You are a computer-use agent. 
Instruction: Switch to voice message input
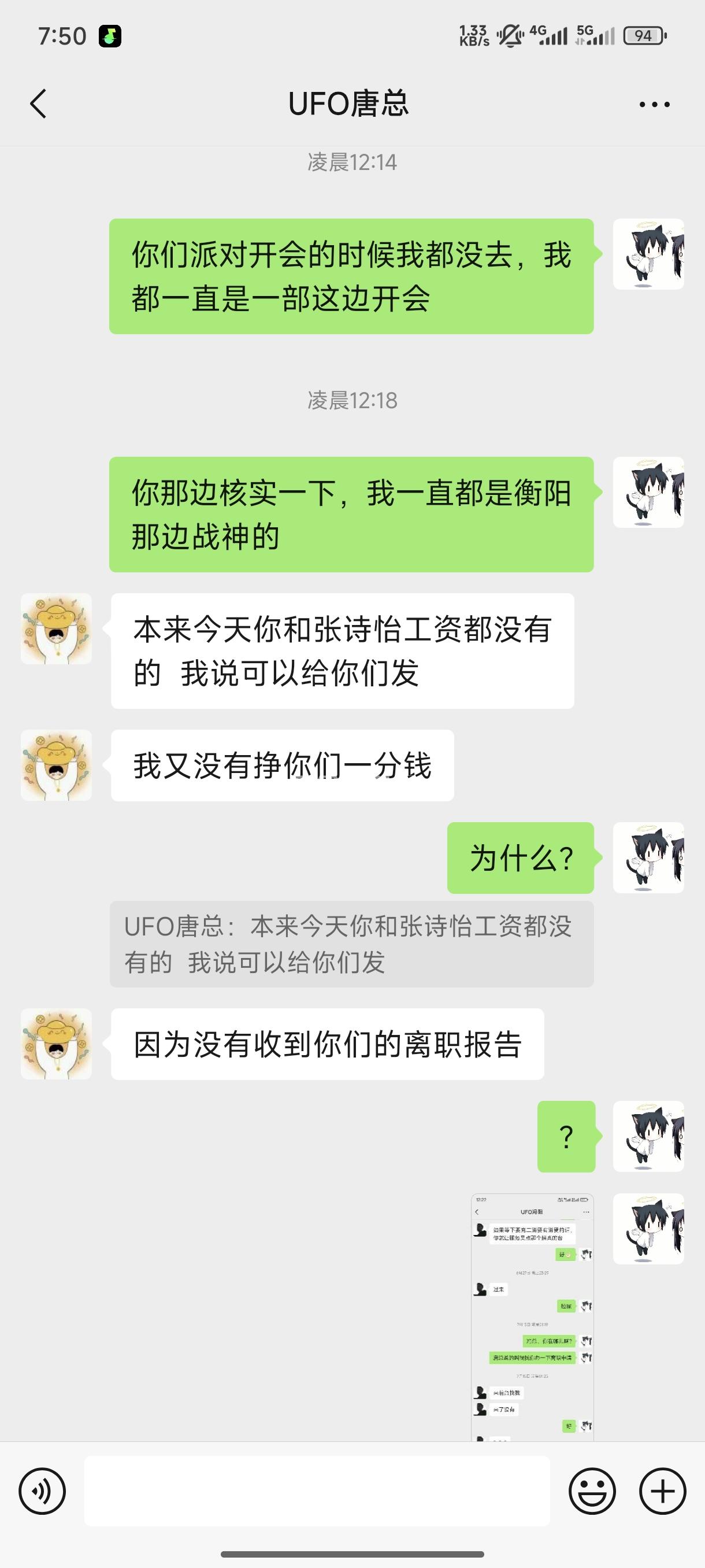tap(42, 1491)
